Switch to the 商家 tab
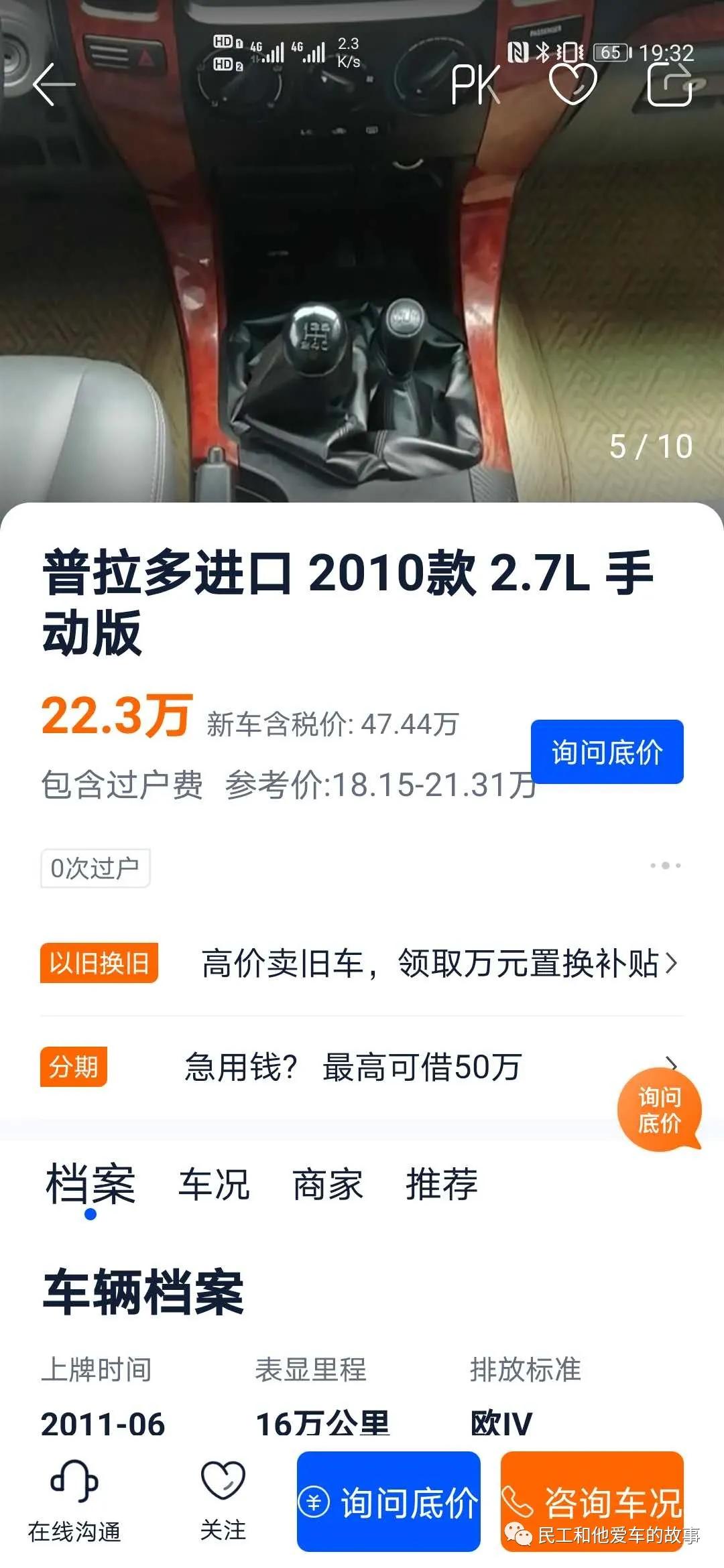724x1568 pixels. 326,1184
